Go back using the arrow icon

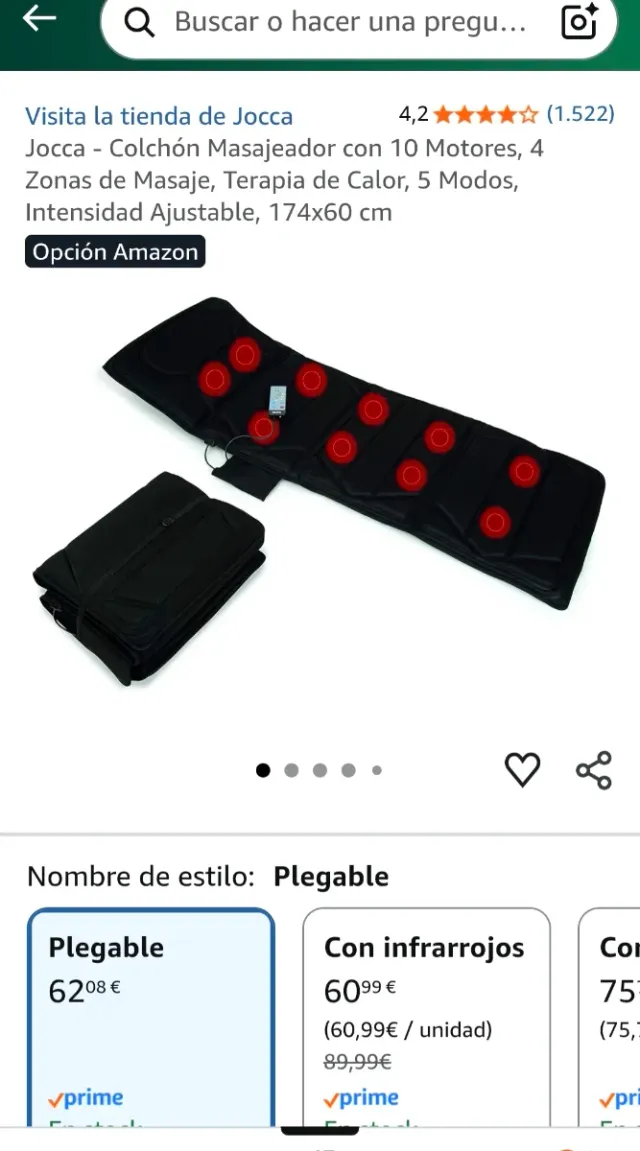(39, 19)
